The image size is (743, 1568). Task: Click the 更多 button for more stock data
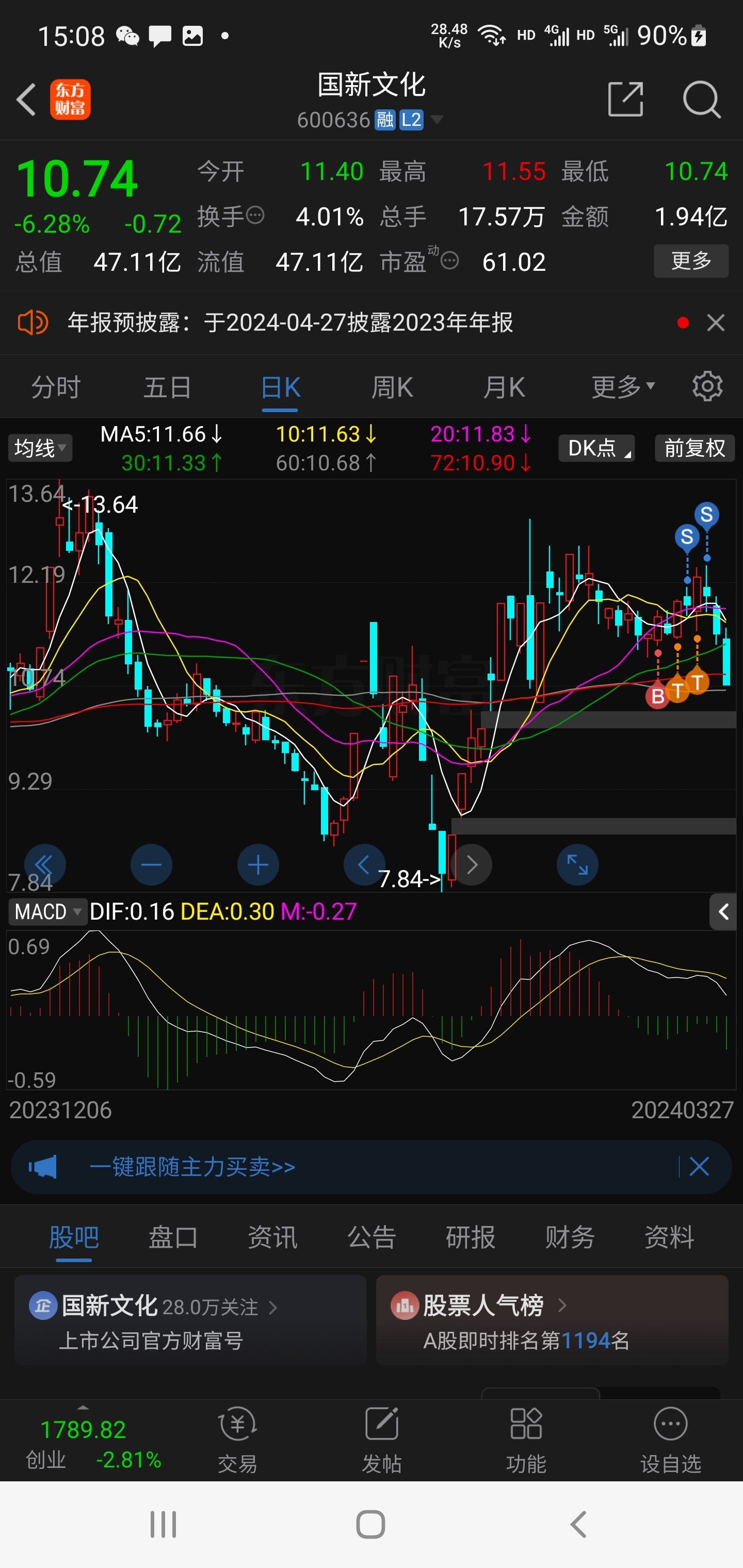pos(690,261)
